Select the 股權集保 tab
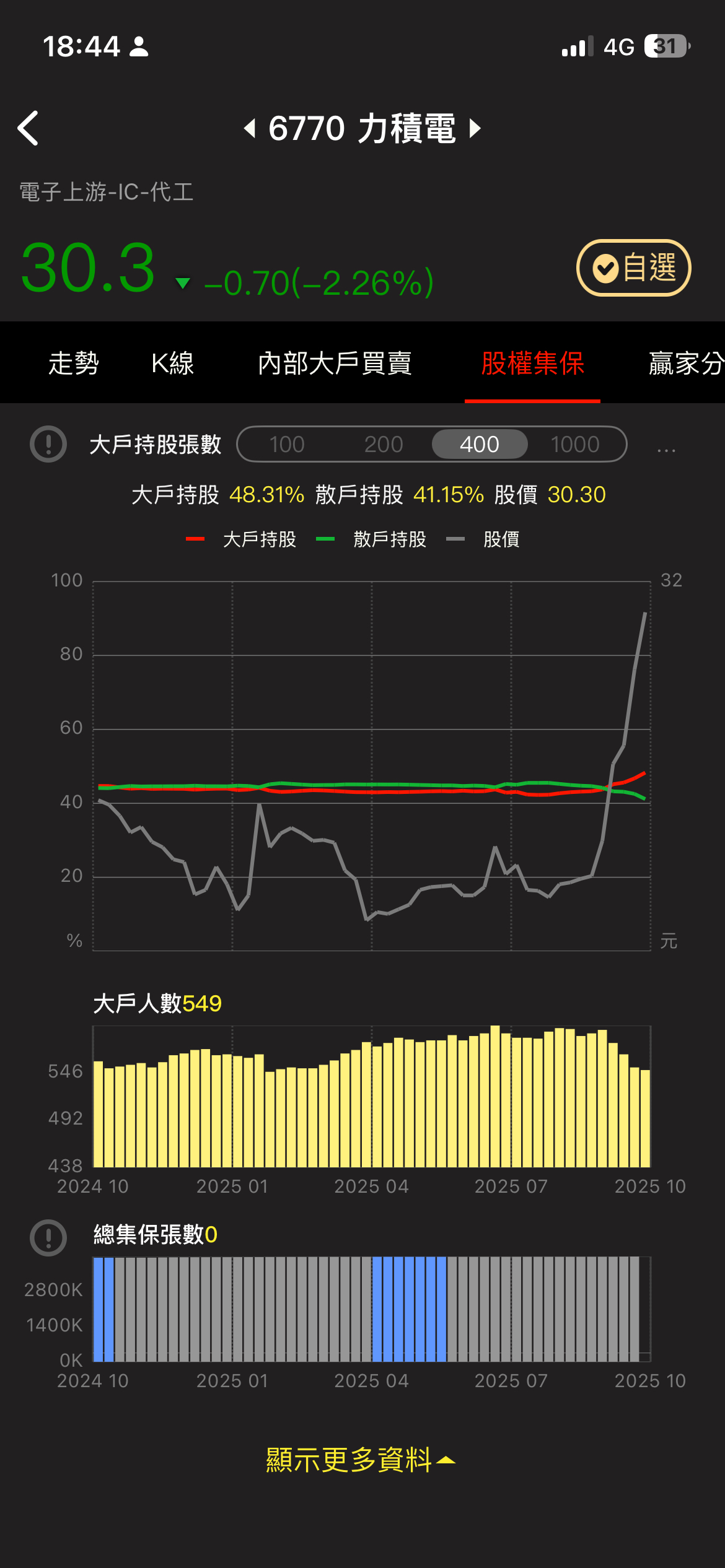725x1568 pixels. click(532, 364)
